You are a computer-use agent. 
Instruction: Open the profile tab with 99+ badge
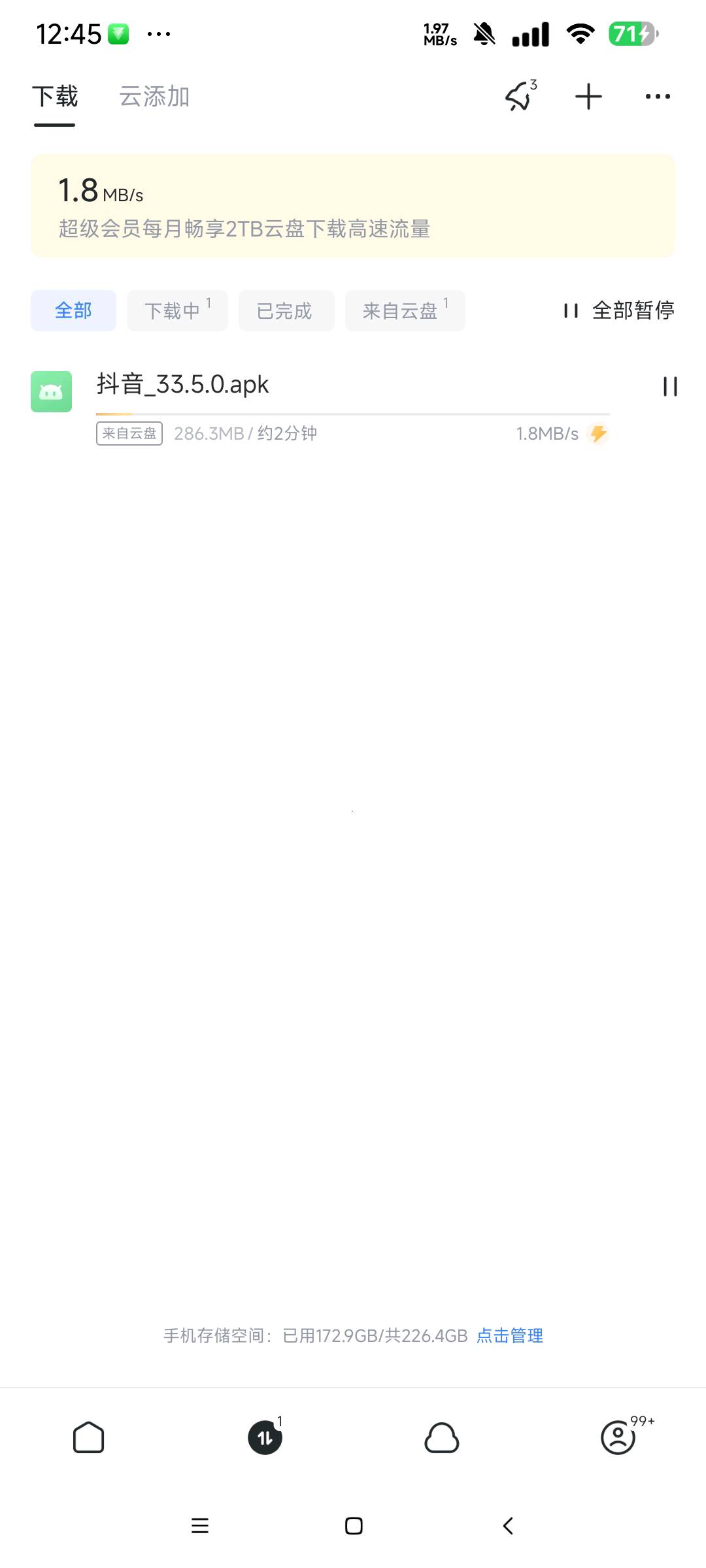click(x=618, y=1437)
